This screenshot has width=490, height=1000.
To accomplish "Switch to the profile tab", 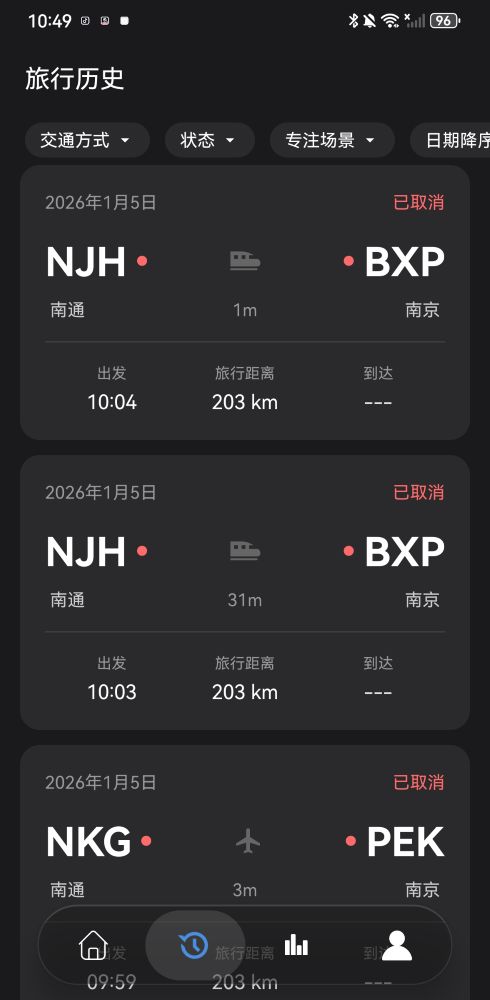I will [397, 945].
